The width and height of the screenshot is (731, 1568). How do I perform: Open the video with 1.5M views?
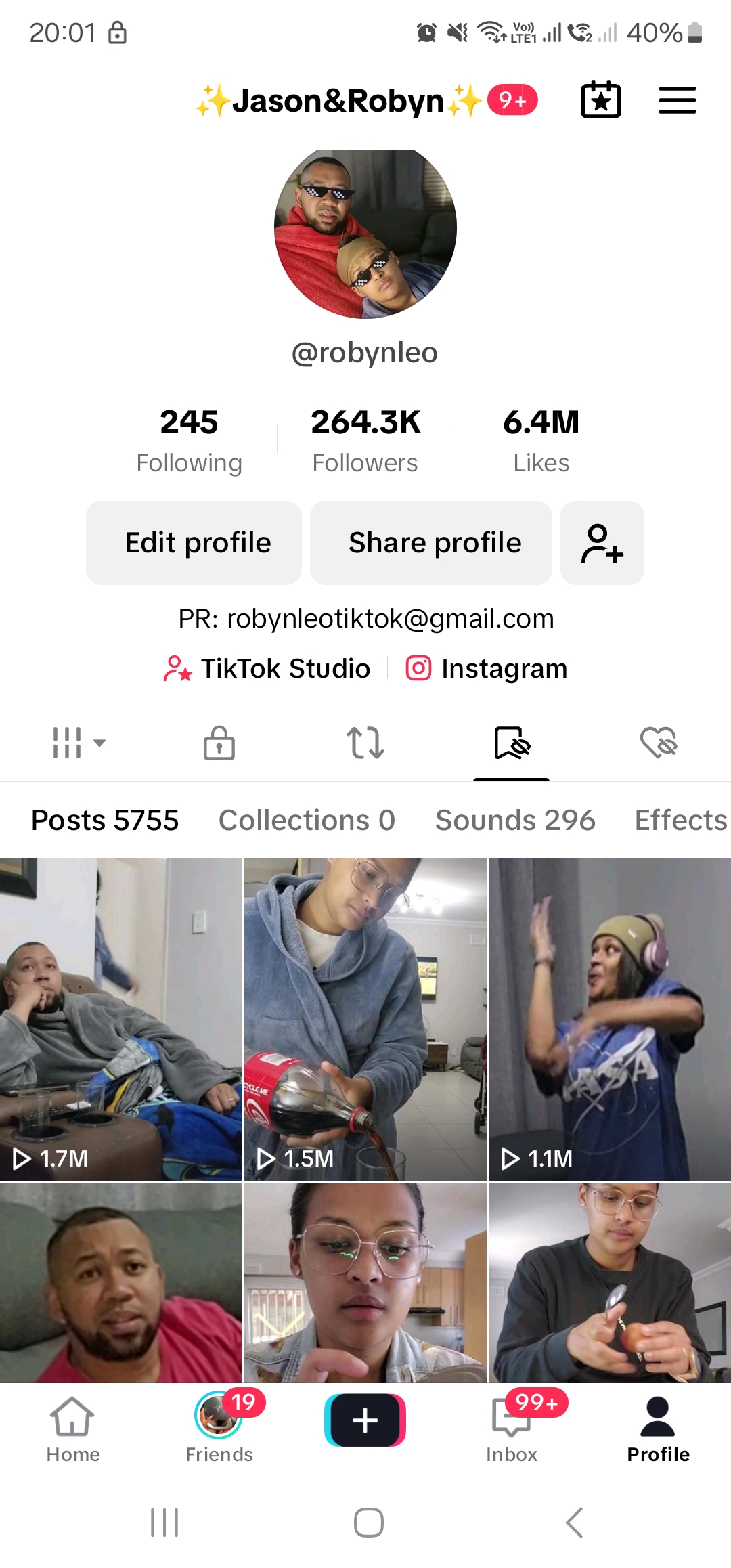(x=365, y=1020)
